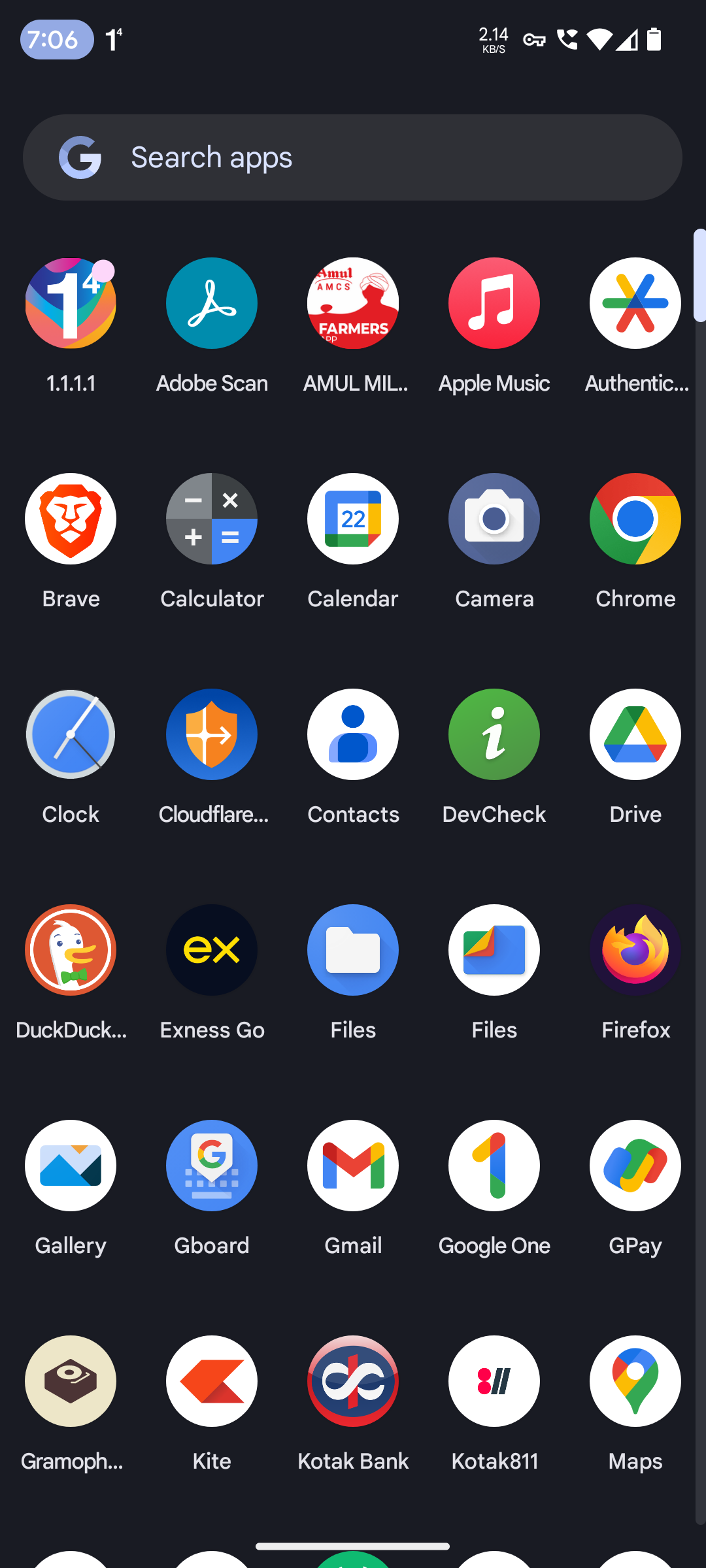Launch the Camera app

pos(494,519)
